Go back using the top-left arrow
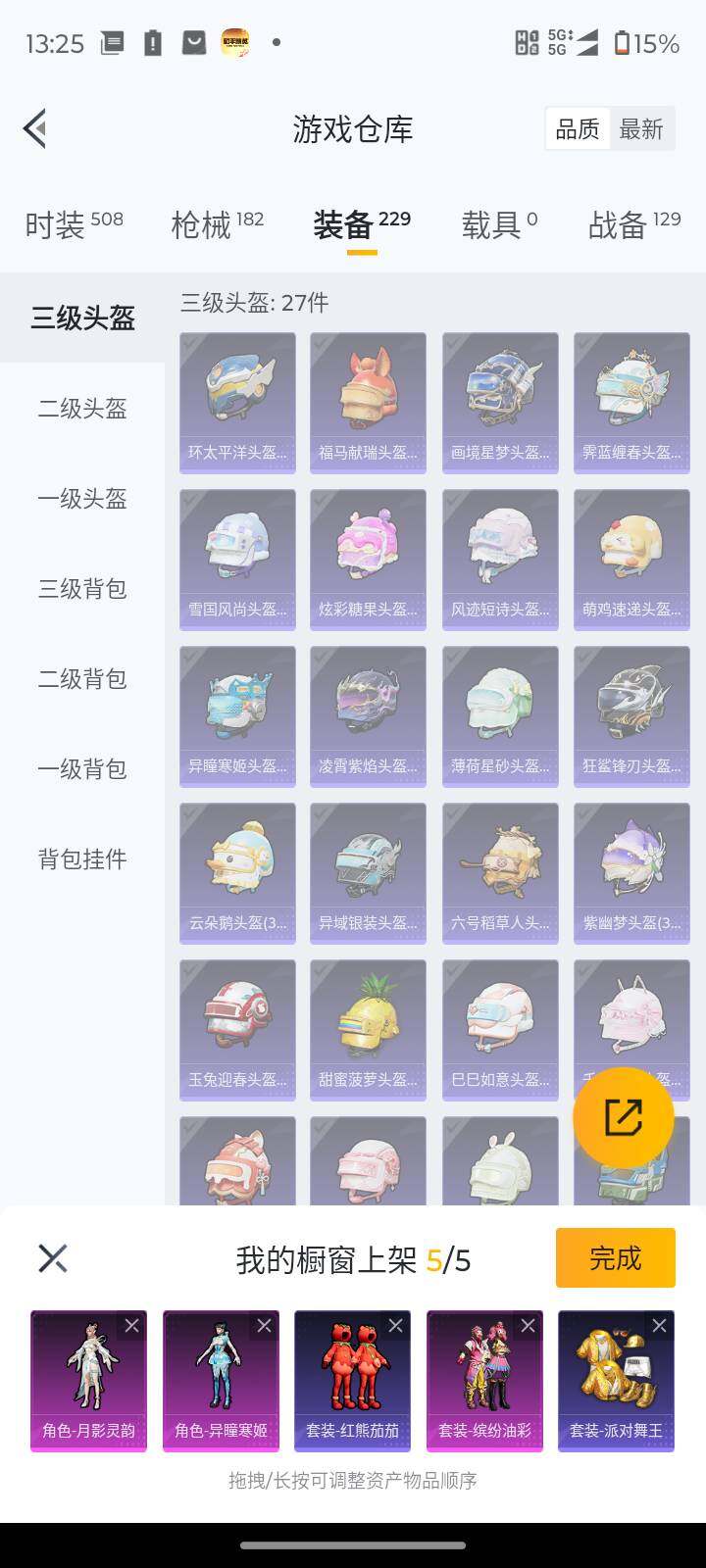 pos(35,128)
